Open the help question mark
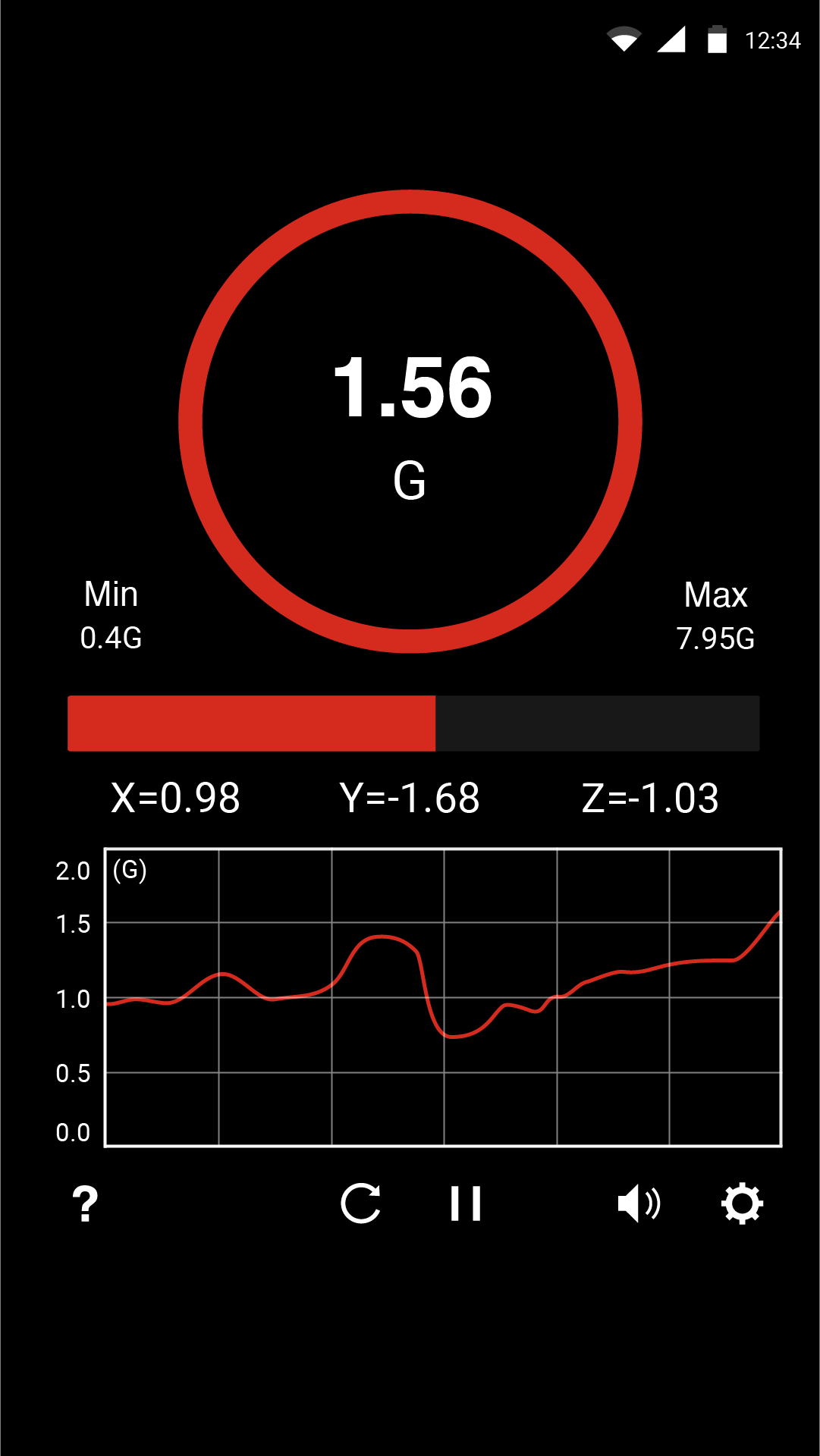The width and height of the screenshot is (820, 1456). click(x=85, y=1203)
